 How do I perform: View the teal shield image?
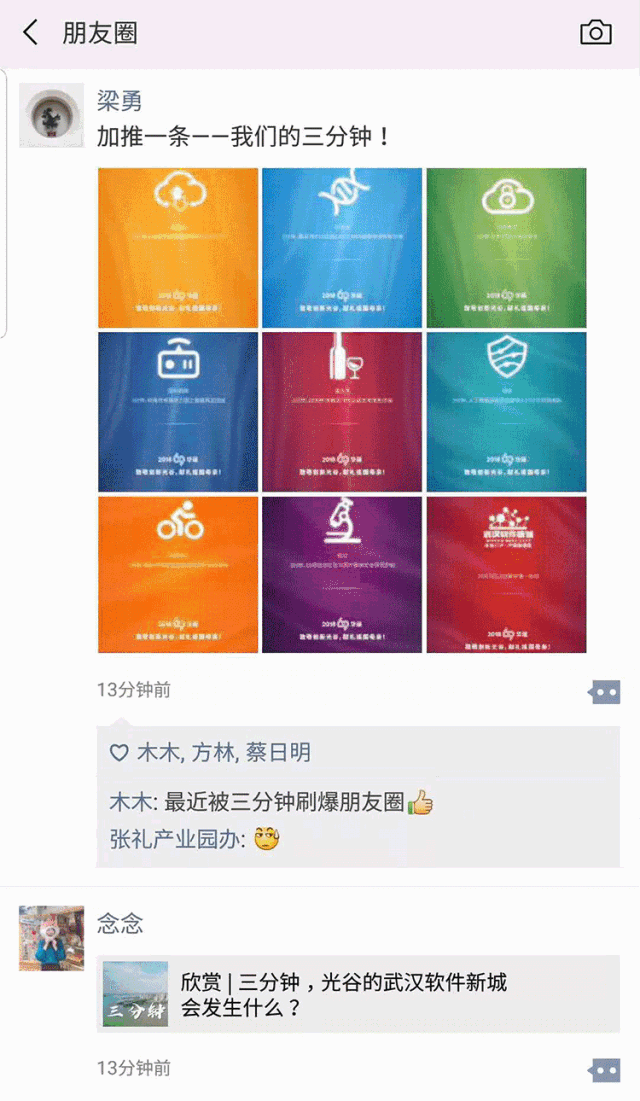(507, 411)
